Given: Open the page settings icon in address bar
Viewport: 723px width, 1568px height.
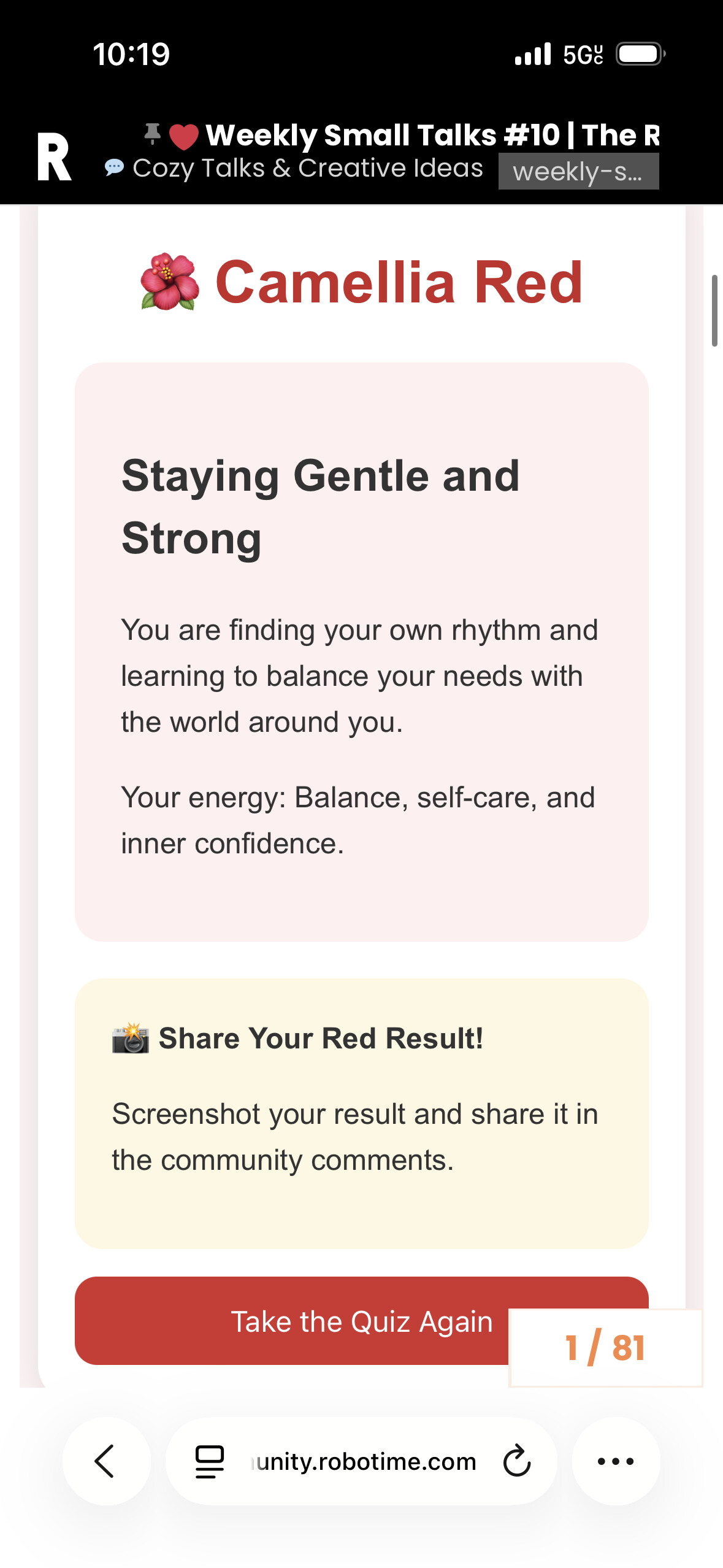Looking at the screenshot, I should [209, 1461].
